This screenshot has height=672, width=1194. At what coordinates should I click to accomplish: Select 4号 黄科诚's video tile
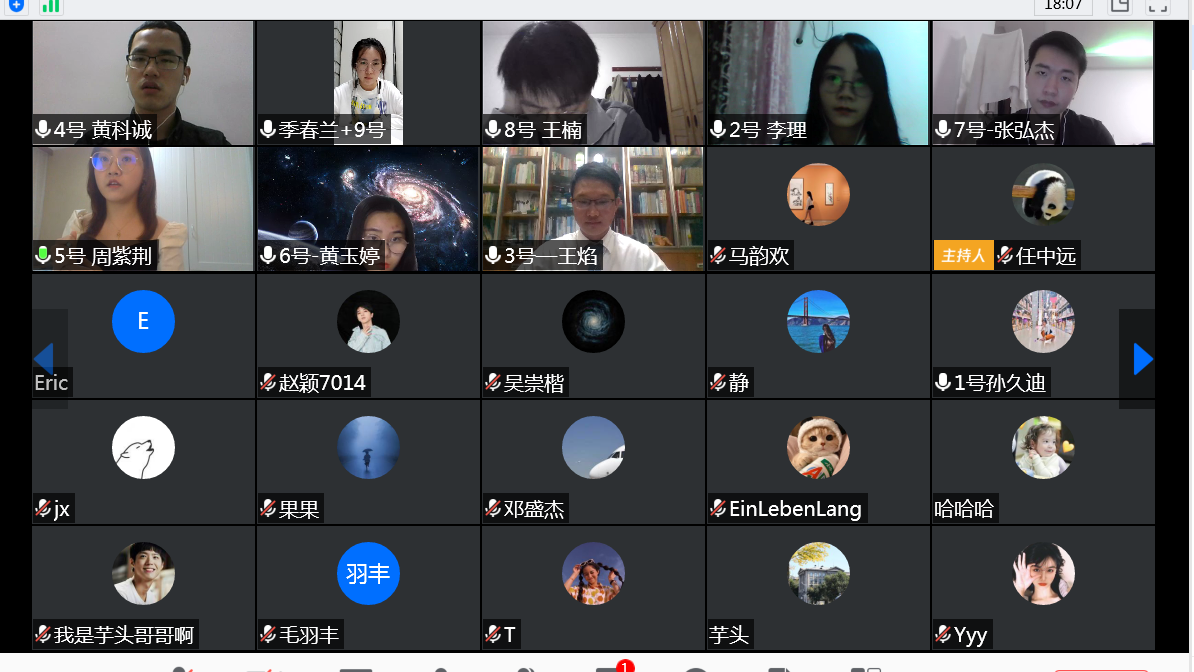point(143,82)
